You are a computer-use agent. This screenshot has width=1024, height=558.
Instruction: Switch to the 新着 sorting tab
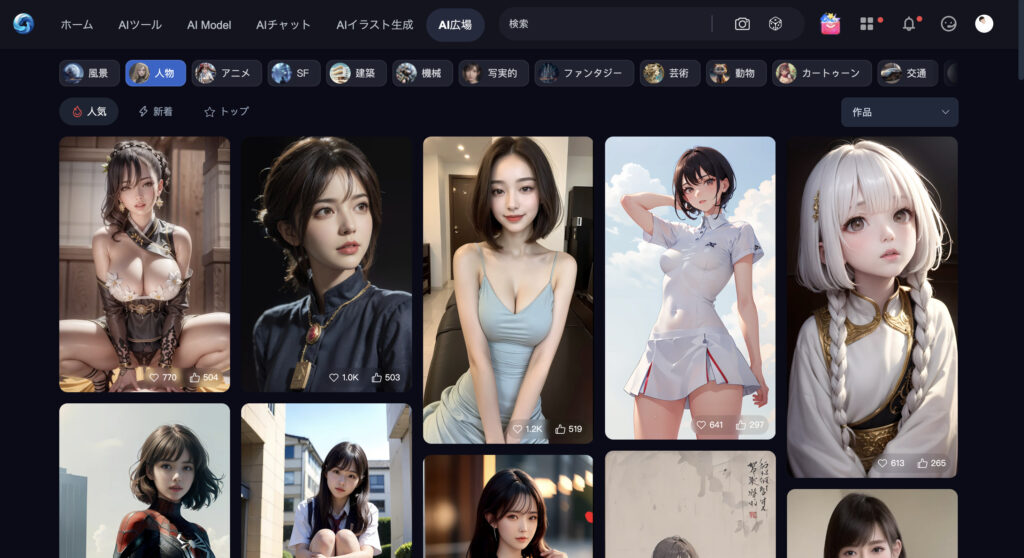point(155,112)
